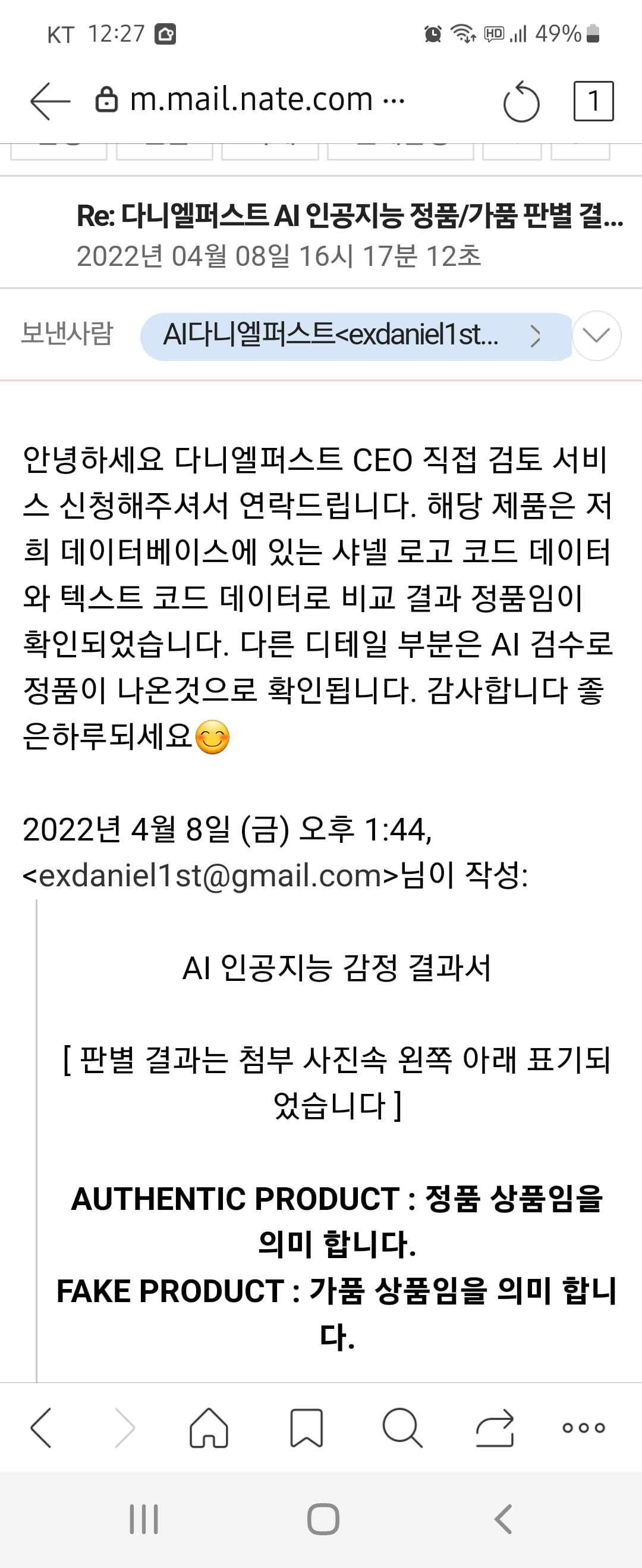642x1568 pixels.
Task: Open browser bookmarks
Action: click(x=306, y=1428)
